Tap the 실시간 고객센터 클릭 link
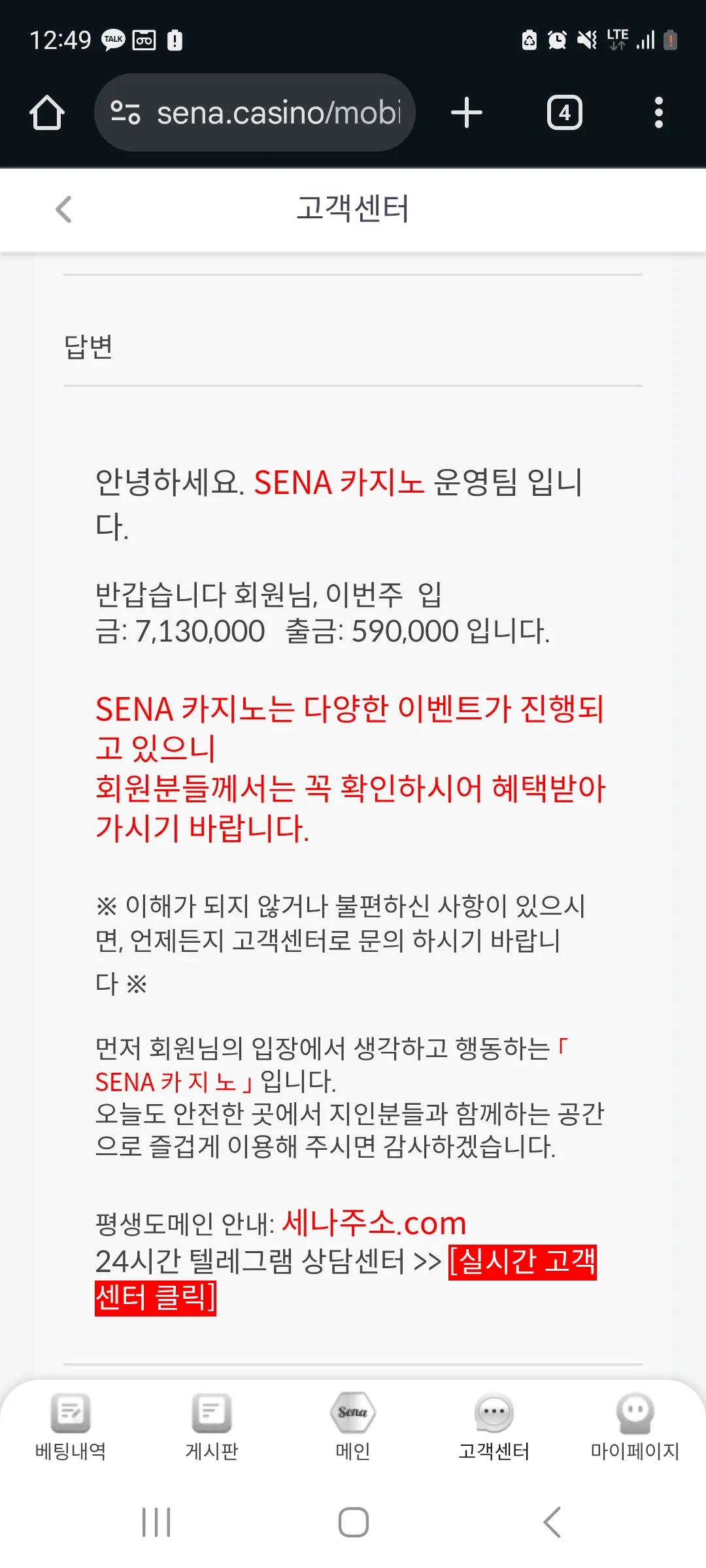 click(346, 1279)
